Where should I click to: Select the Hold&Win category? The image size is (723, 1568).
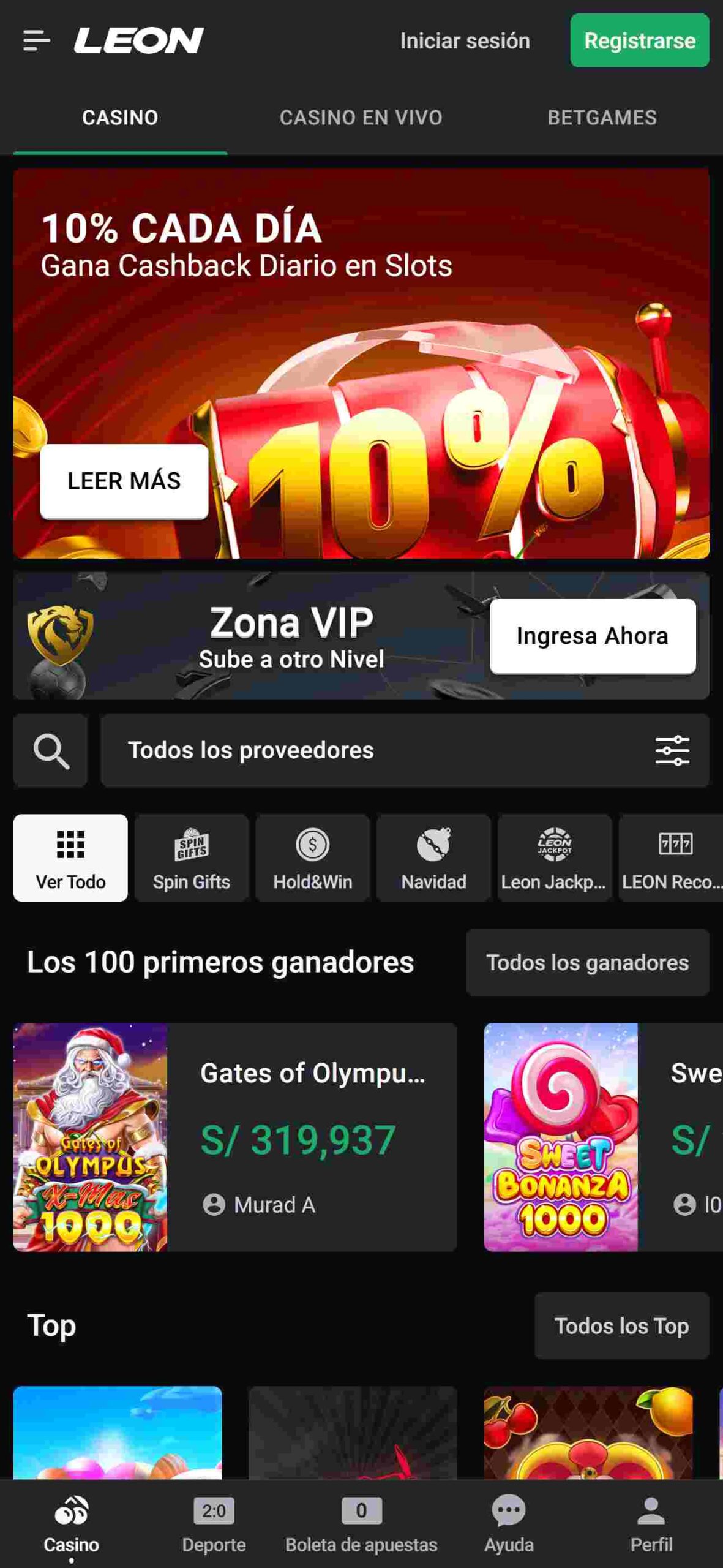tap(312, 858)
